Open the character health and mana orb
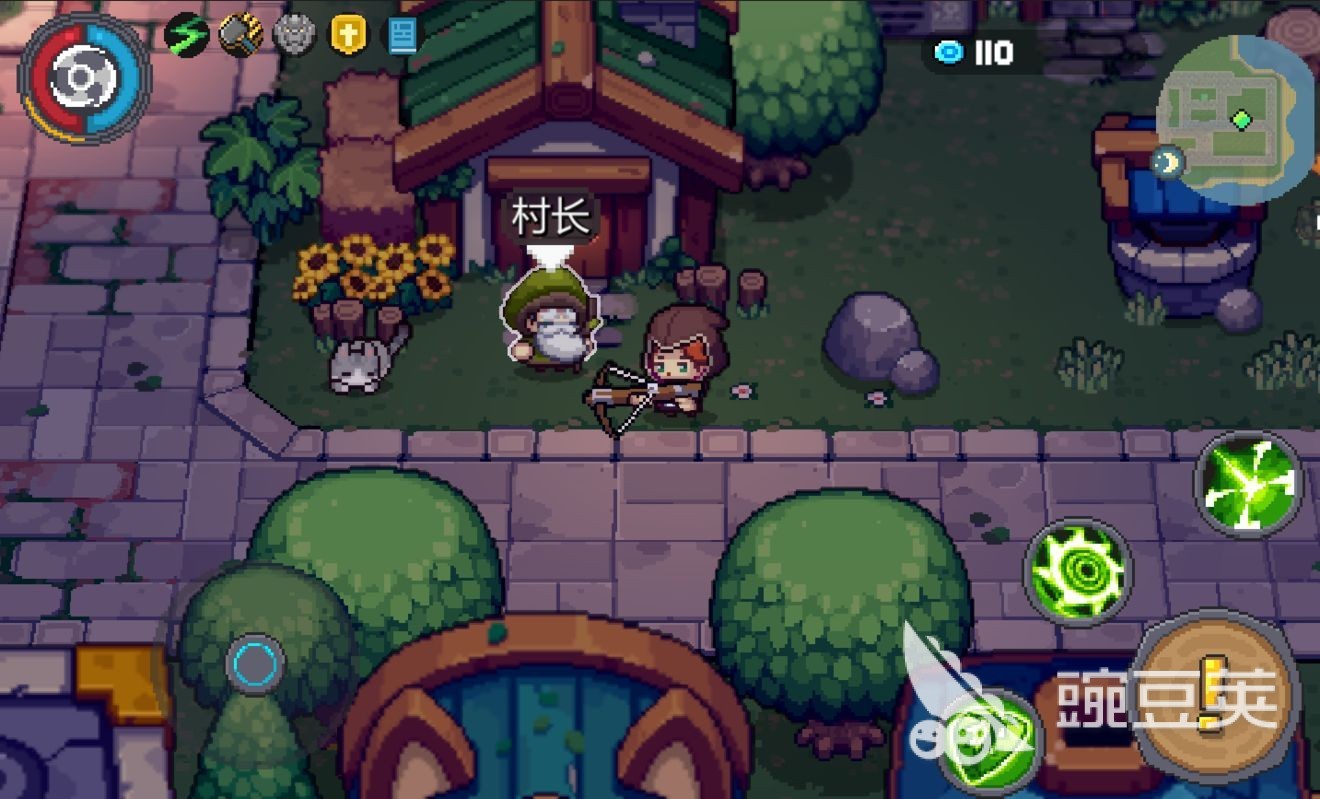Screen dimensions: 1320x799 tap(86, 78)
